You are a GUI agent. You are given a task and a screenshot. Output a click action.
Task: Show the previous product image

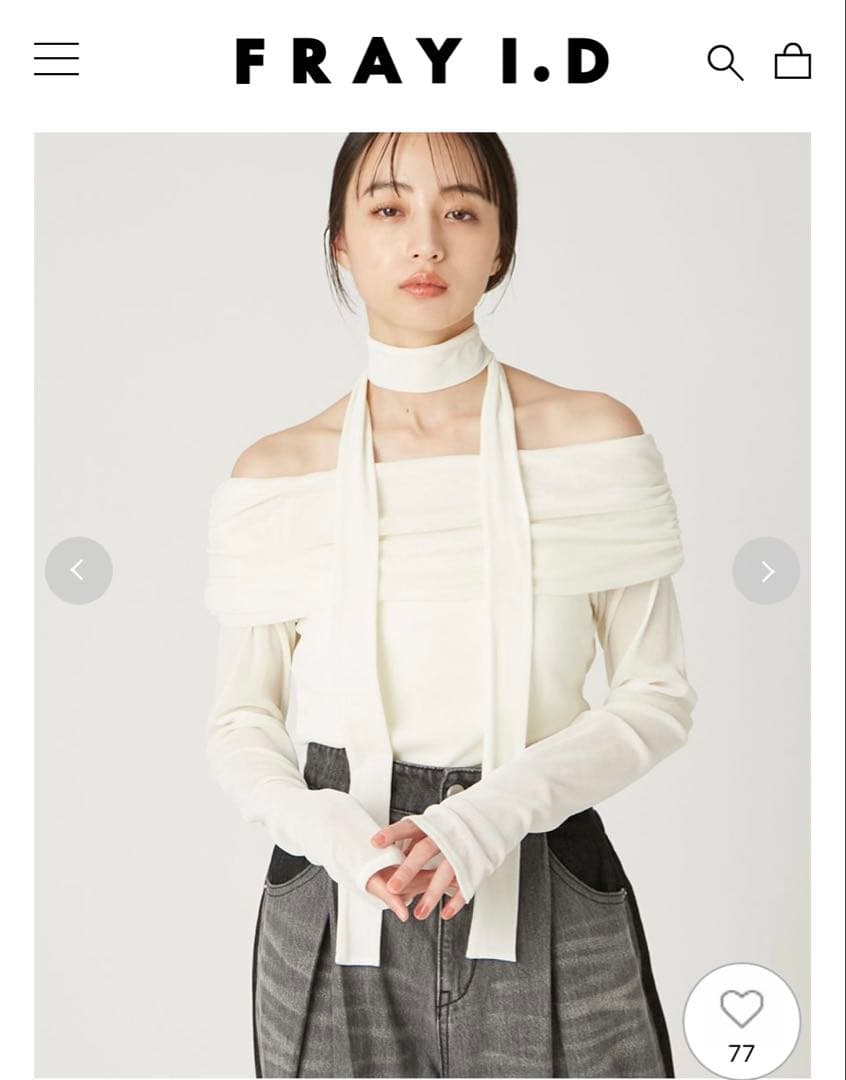tap(79, 570)
